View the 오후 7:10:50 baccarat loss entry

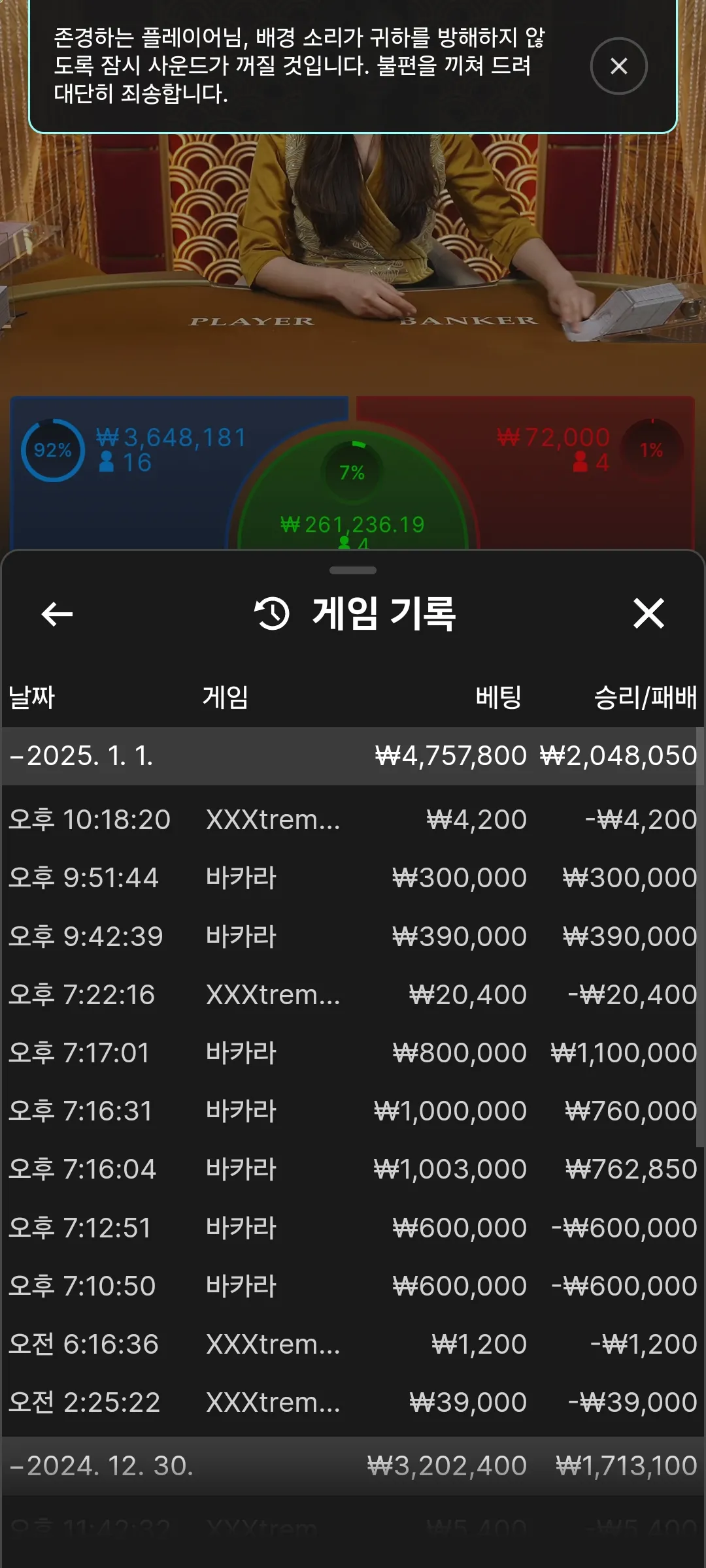(x=353, y=1286)
